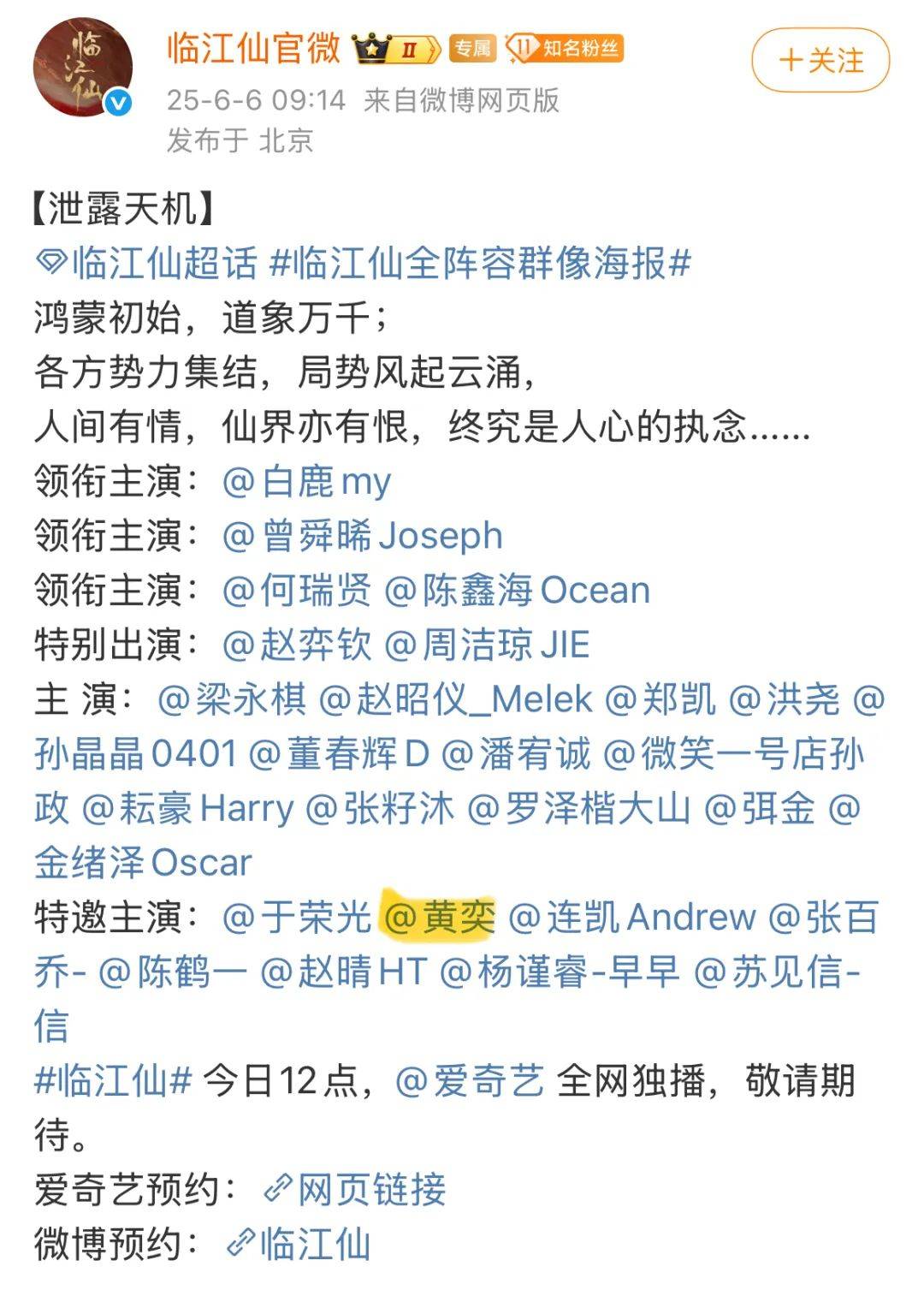Open hashtag #临江仙全阵容群像海报#
This screenshot has width=924, height=1290.
click(480, 263)
